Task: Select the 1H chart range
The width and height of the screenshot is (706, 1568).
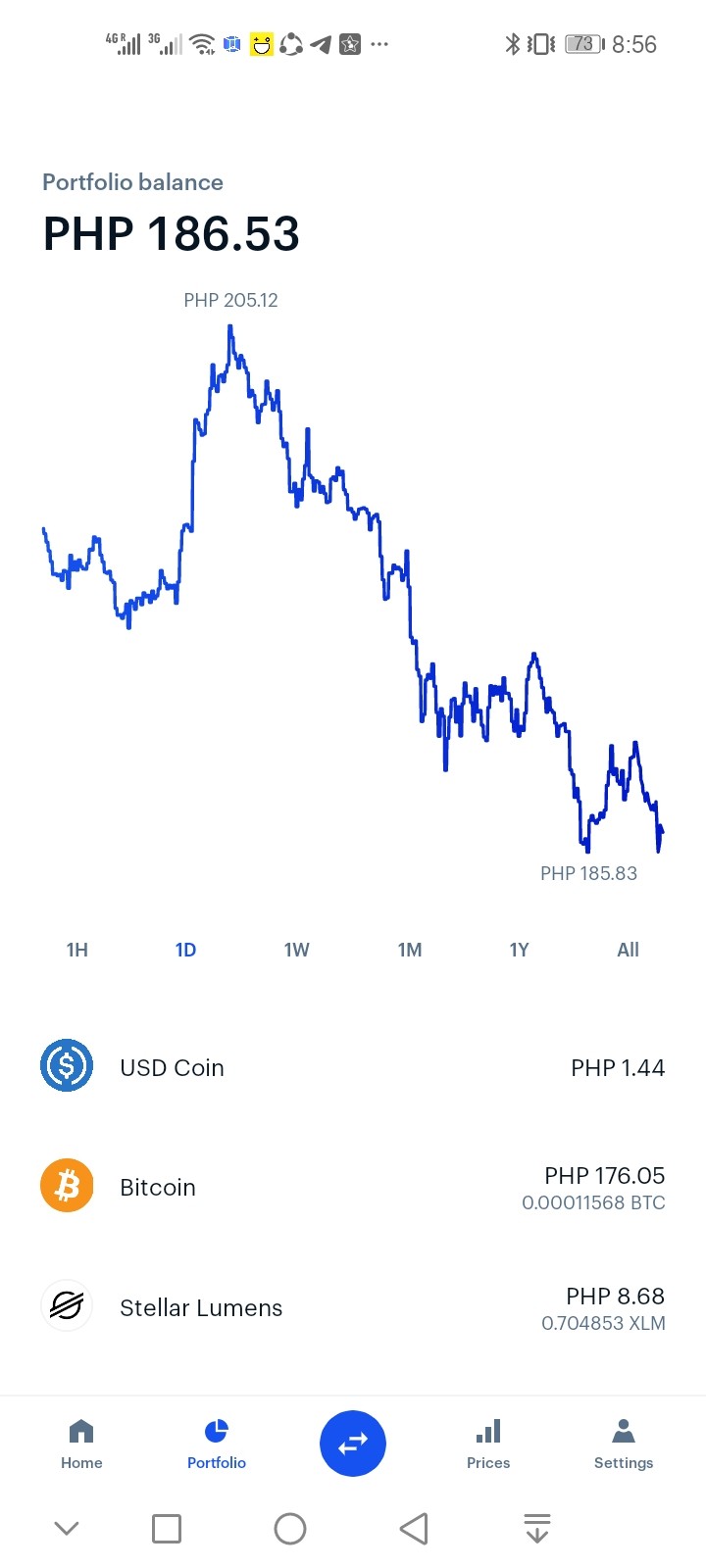Action: [77, 950]
